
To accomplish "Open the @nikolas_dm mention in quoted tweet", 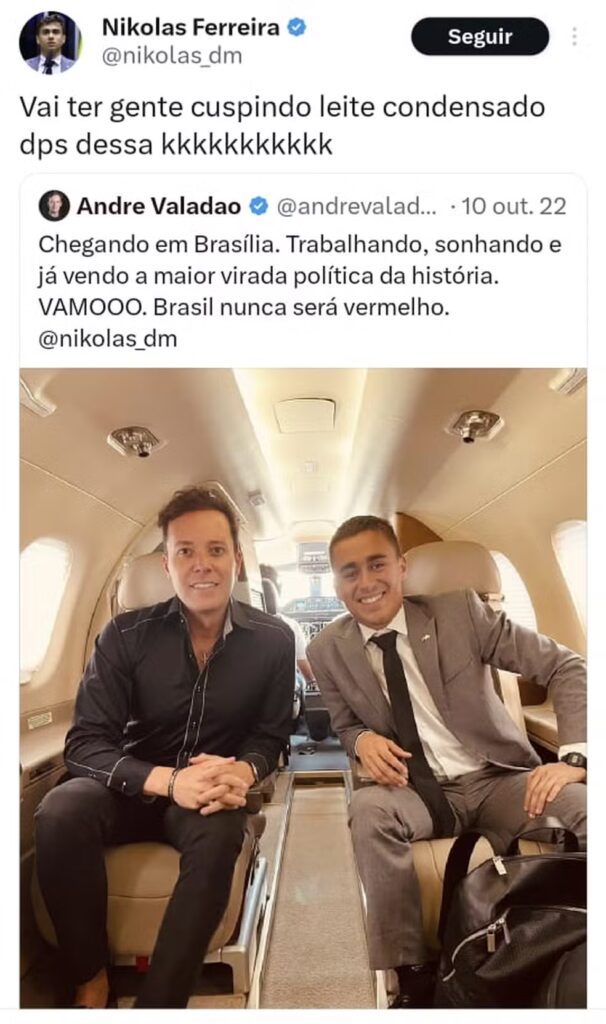I will coord(107,338).
